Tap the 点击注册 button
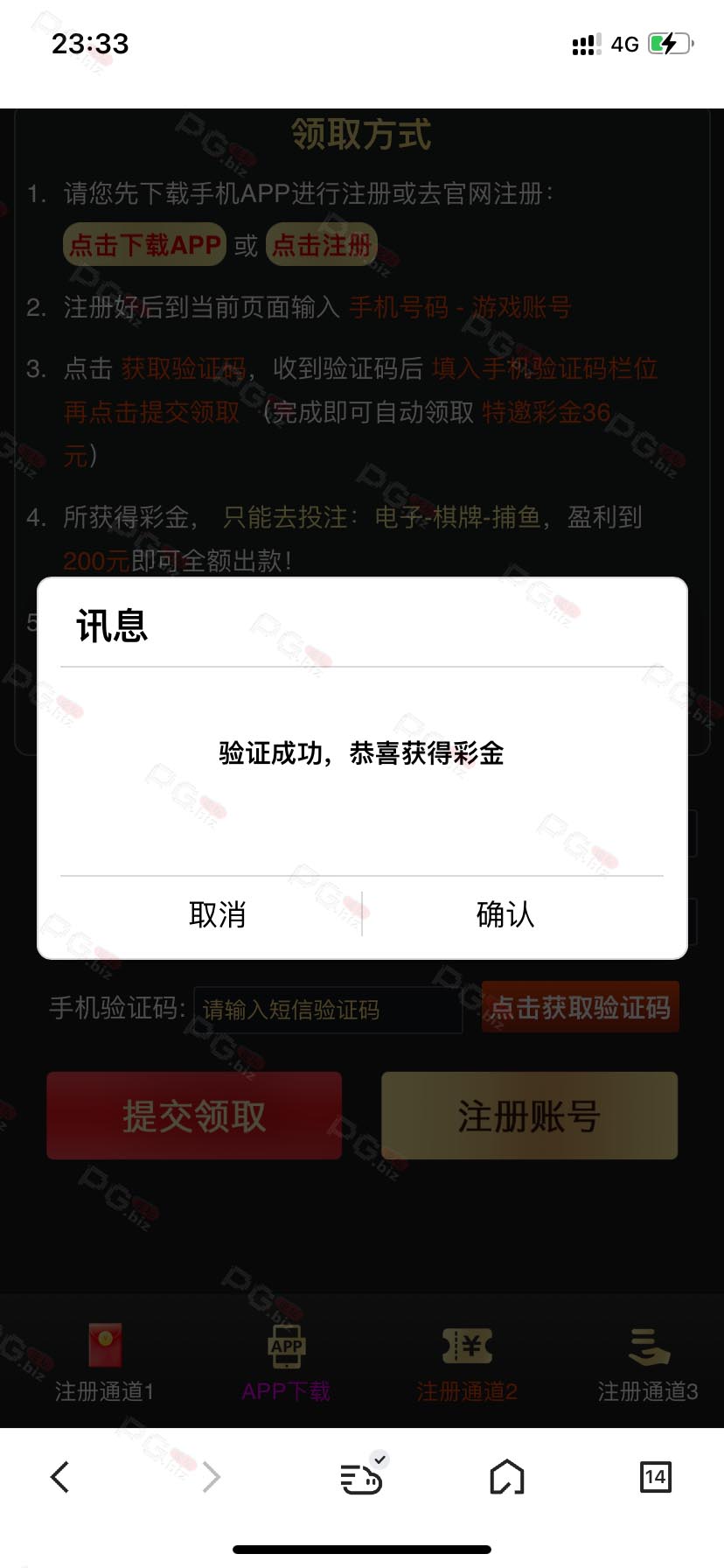Screen dimensions: 724x1568 [322, 245]
